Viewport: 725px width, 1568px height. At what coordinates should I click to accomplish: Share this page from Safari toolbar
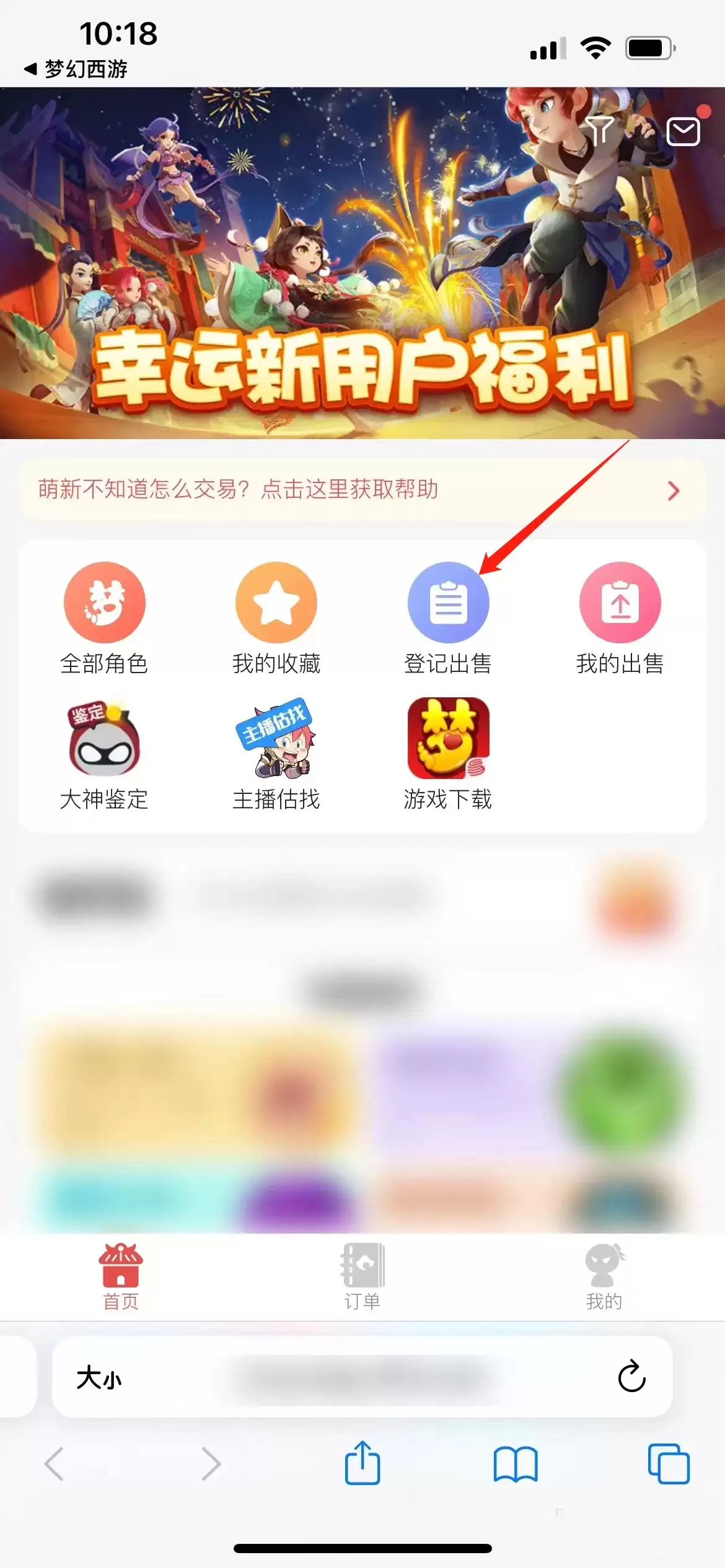coord(362,1462)
